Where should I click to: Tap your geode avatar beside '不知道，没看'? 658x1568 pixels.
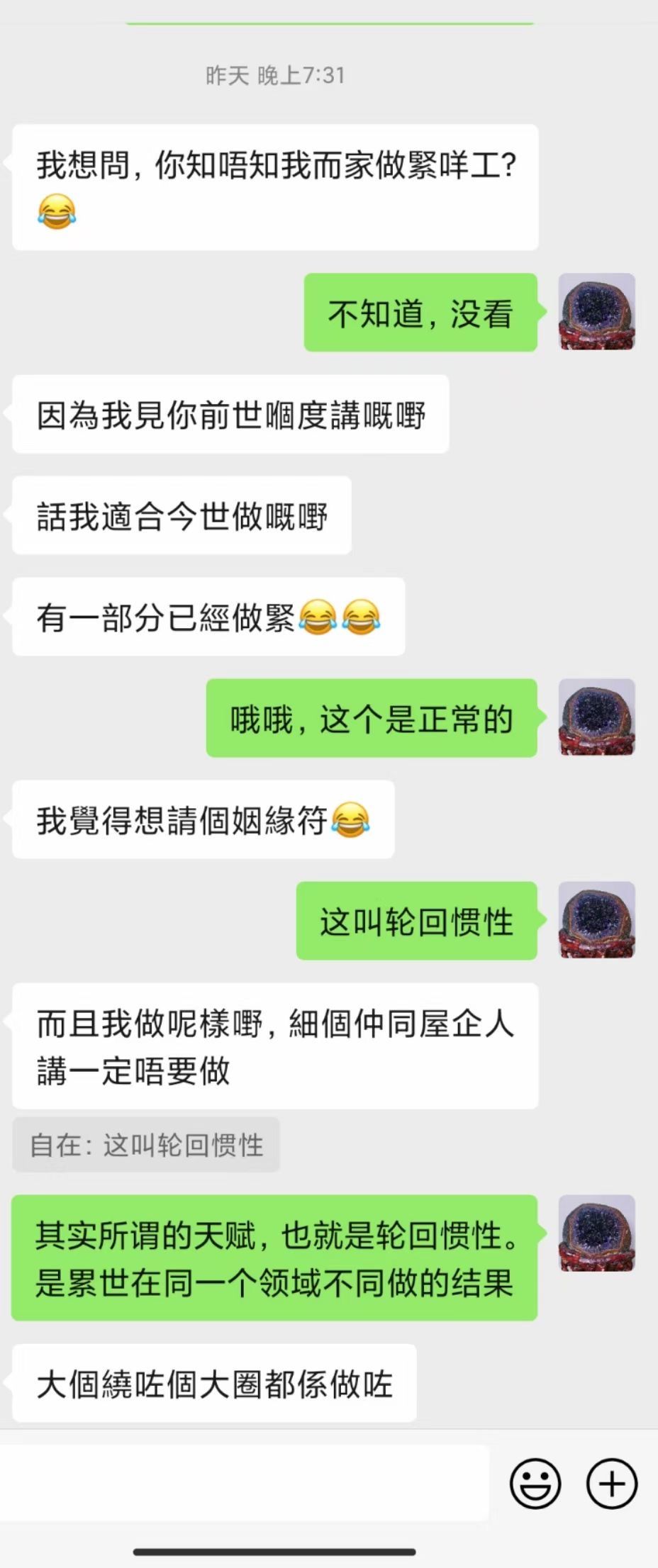[x=598, y=313]
